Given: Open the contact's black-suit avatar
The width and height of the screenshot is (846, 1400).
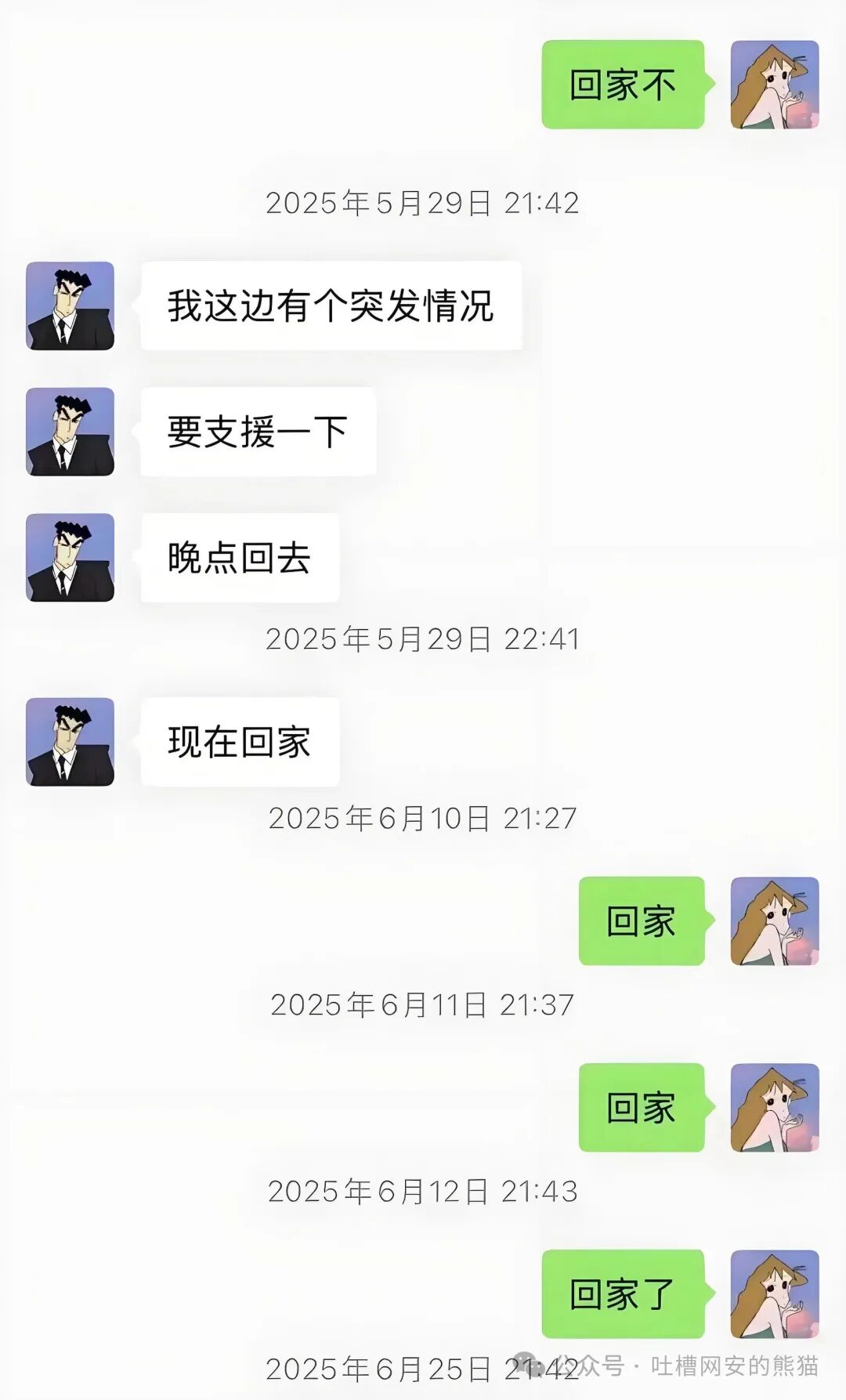Looking at the screenshot, I should (x=70, y=307).
